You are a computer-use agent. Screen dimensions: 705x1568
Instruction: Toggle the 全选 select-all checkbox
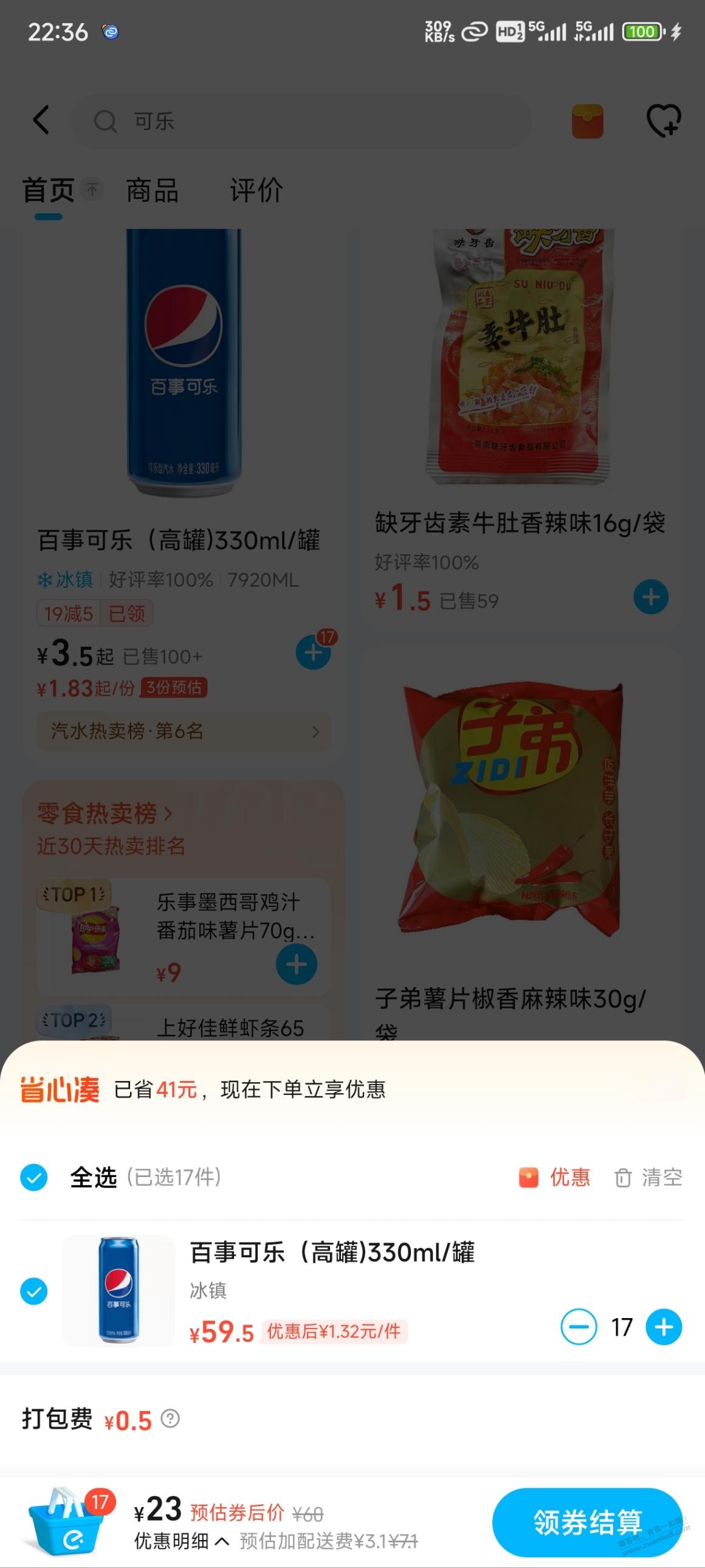[x=34, y=1177]
